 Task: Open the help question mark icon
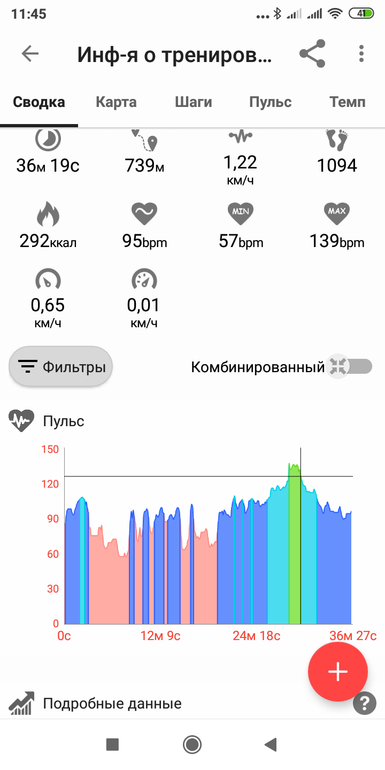pyautogui.click(x=364, y=704)
